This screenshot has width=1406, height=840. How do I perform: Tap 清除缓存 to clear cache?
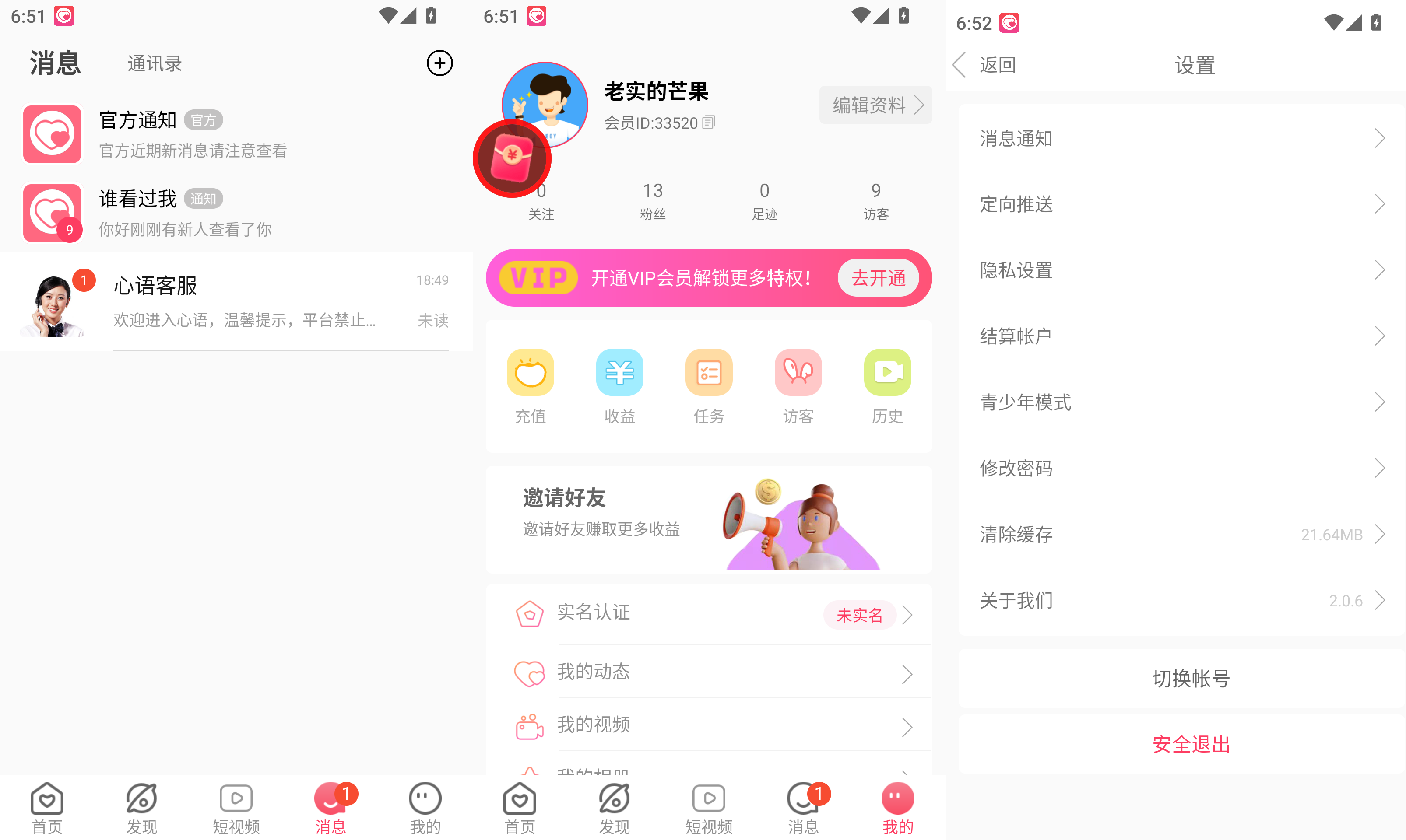tap(1181, 534)
